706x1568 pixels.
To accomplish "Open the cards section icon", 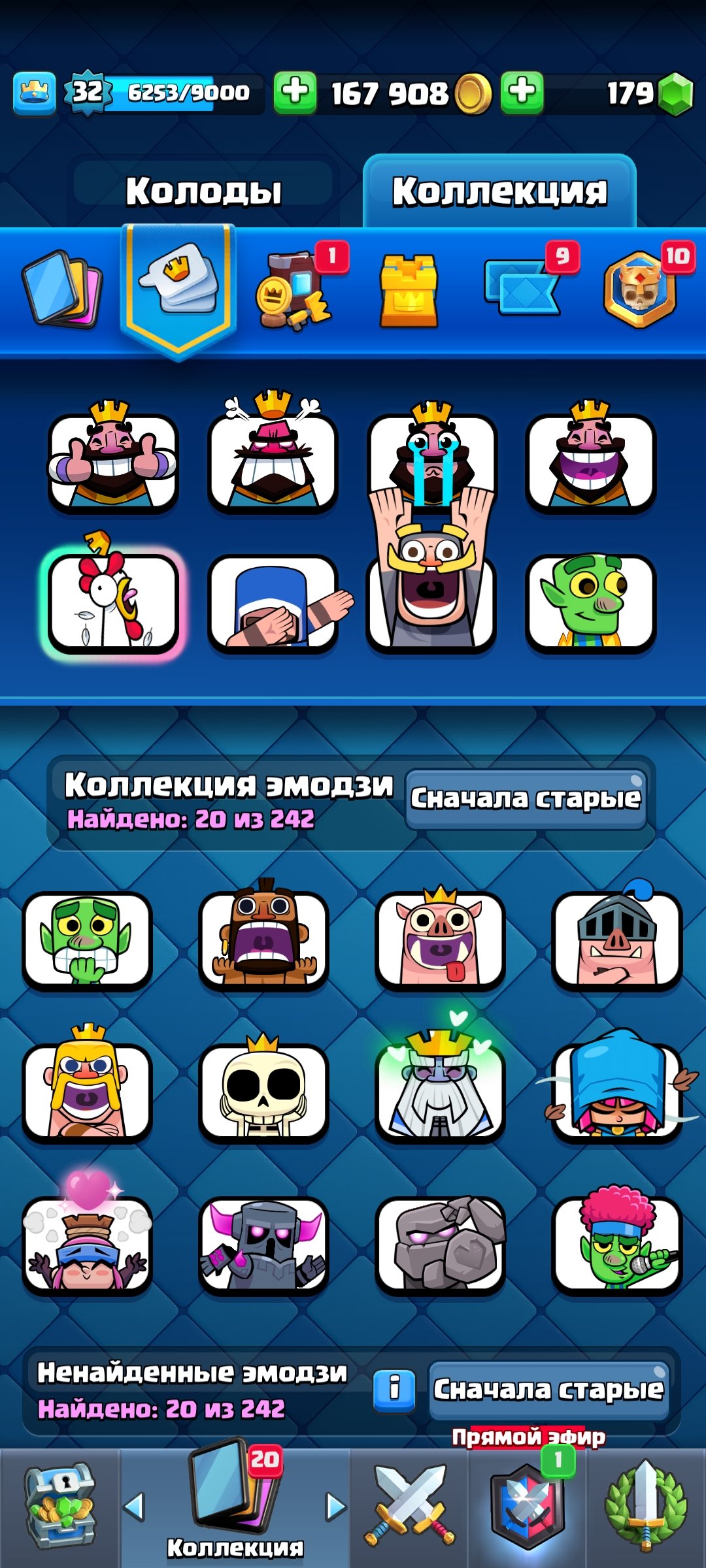I will (x=62, y=288).
